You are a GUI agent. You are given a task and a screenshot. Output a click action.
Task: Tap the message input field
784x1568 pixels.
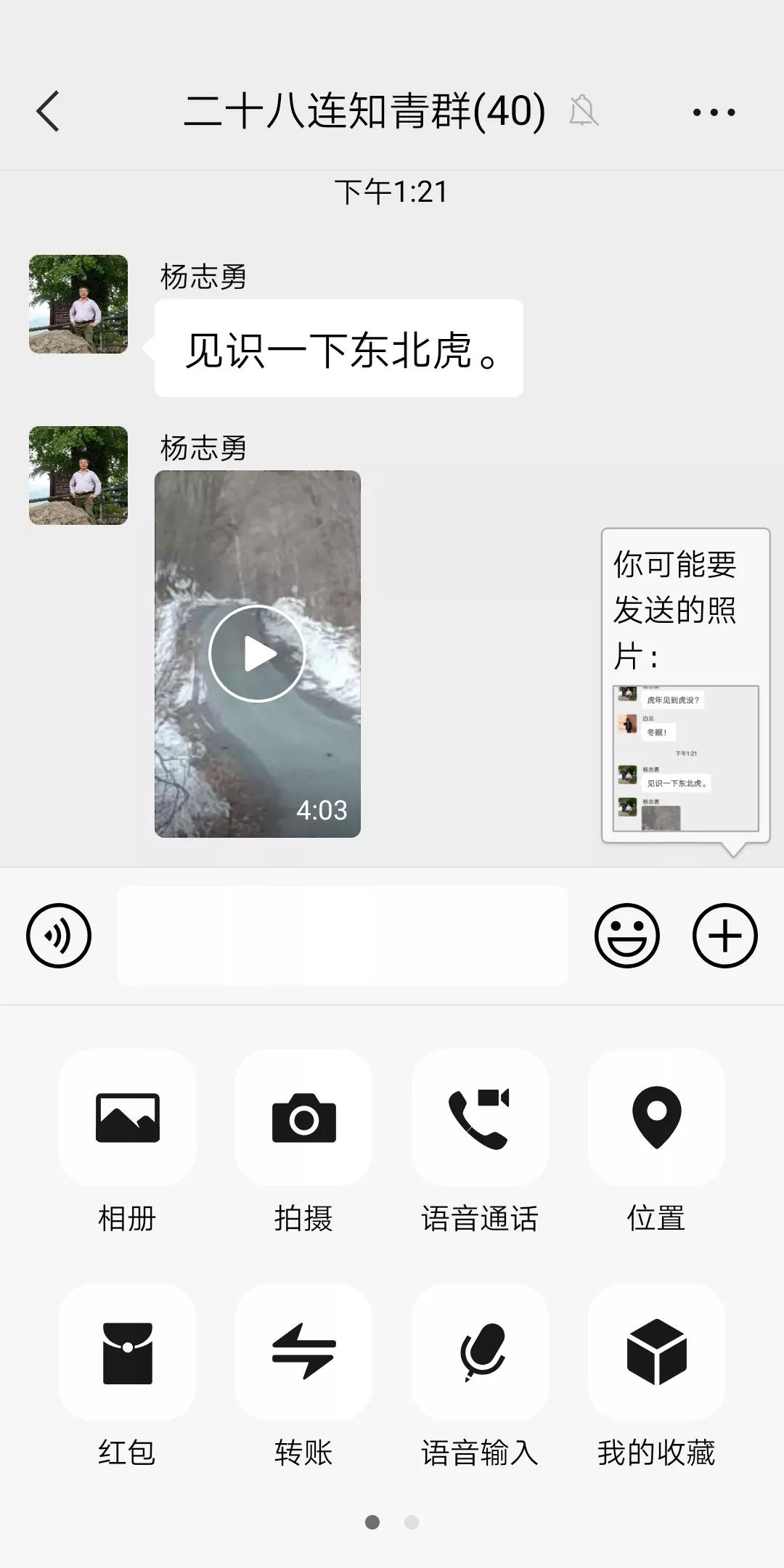(341, 935)
